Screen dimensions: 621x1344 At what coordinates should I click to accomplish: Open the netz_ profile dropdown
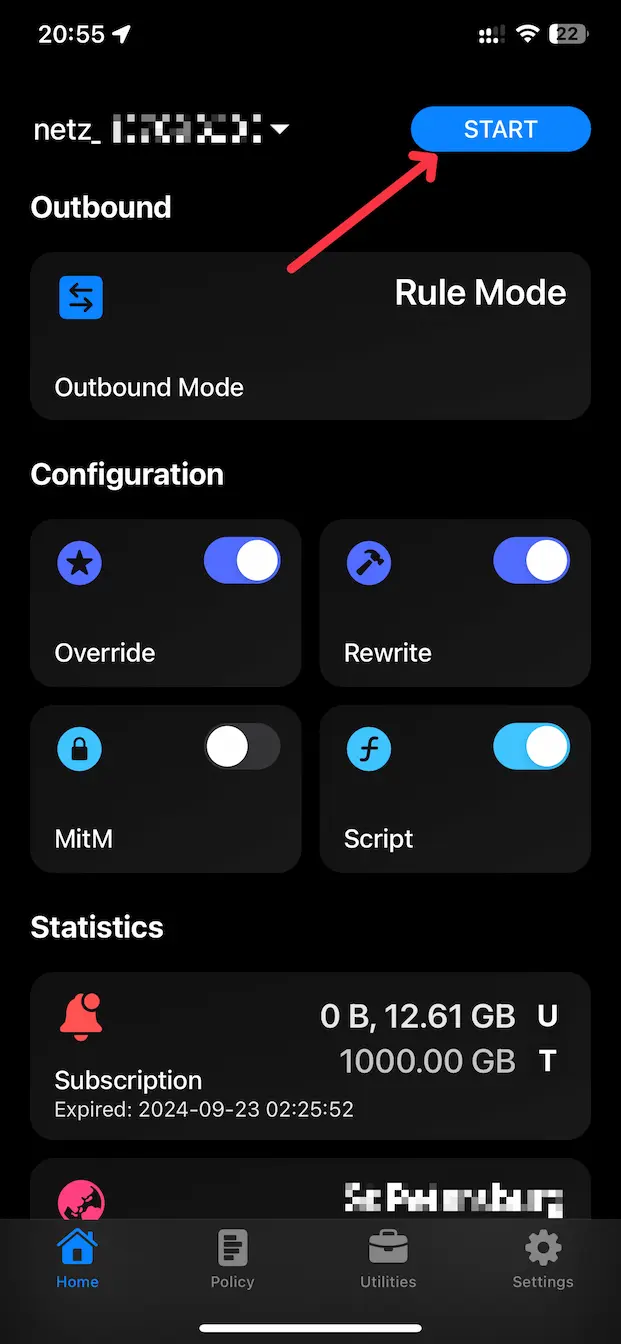[x=162, y=130]
